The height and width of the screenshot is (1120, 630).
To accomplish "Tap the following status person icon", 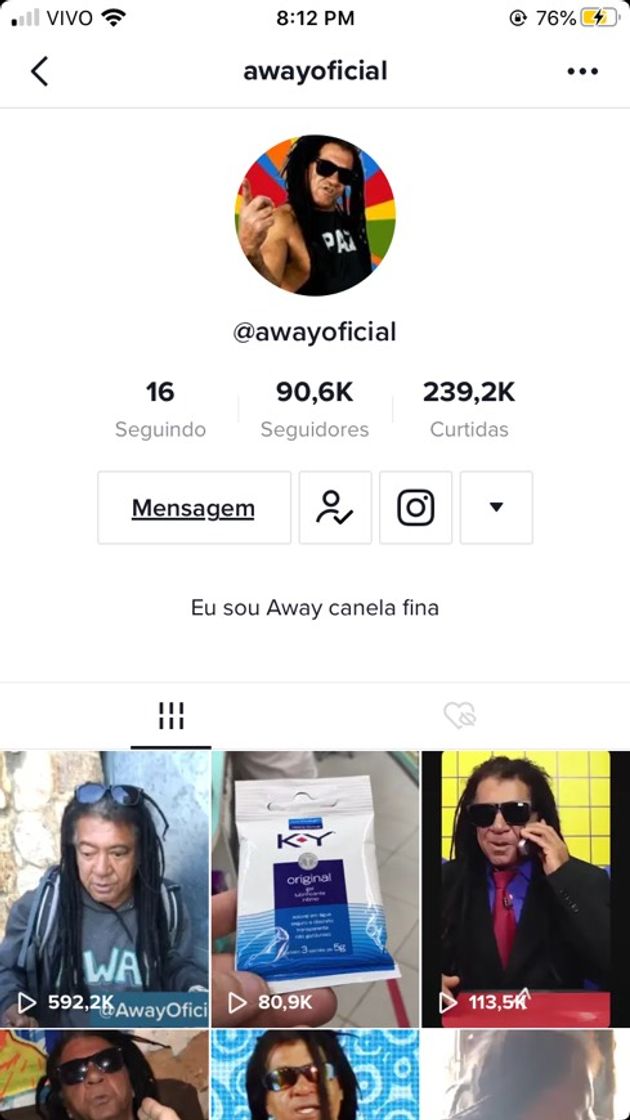I will tap(335, 508).
